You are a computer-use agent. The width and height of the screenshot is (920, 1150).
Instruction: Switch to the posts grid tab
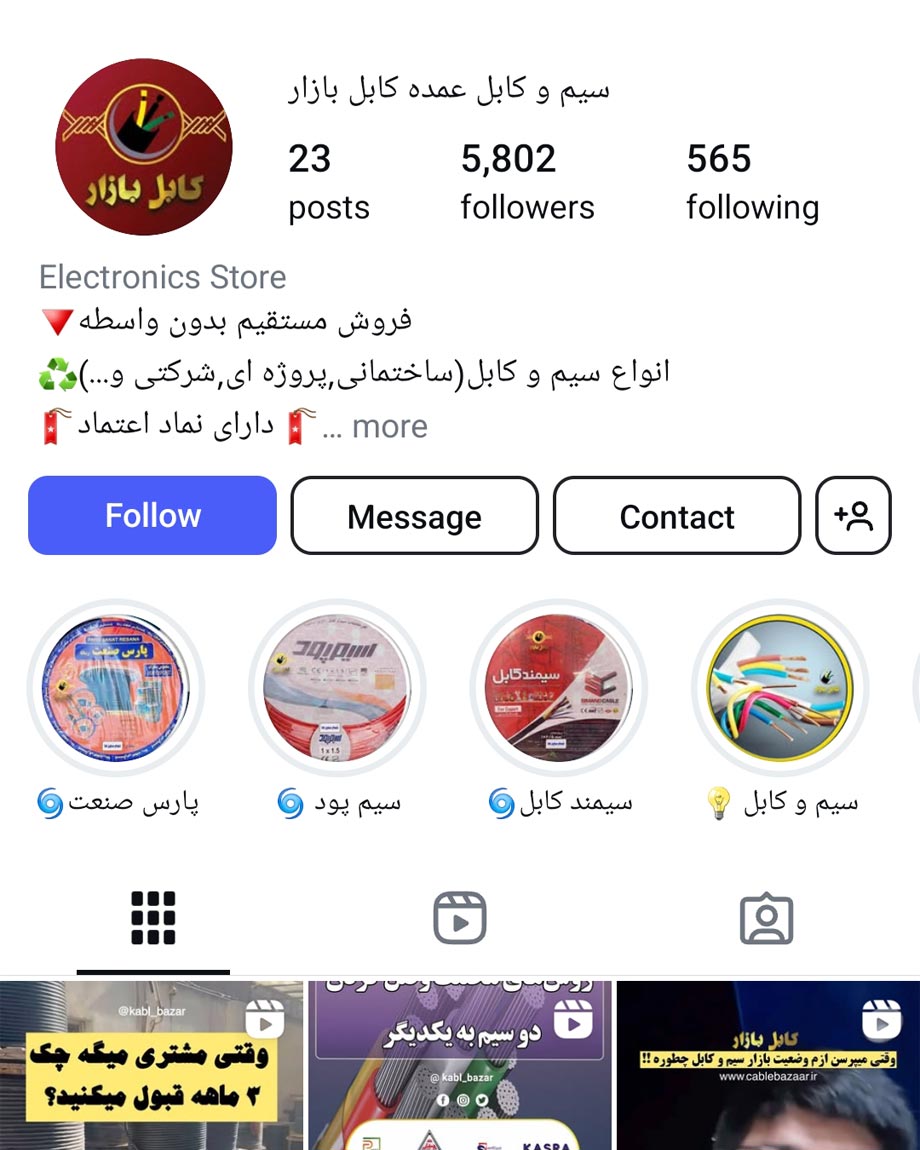(x=153, y=918)
